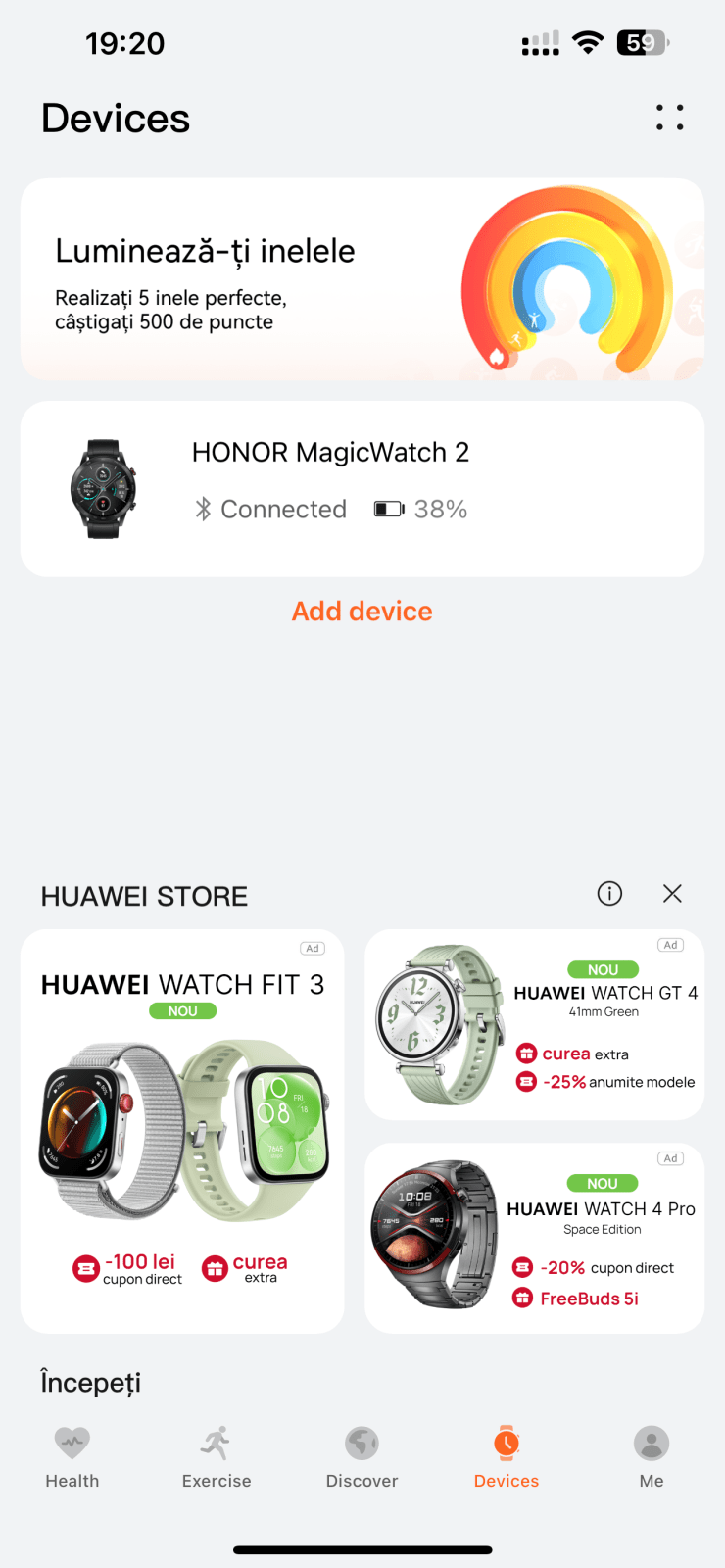This screenshot has width=725, height=1568.
Task: Open the HUAWEI STORE info icon
Action: (609, 893)
